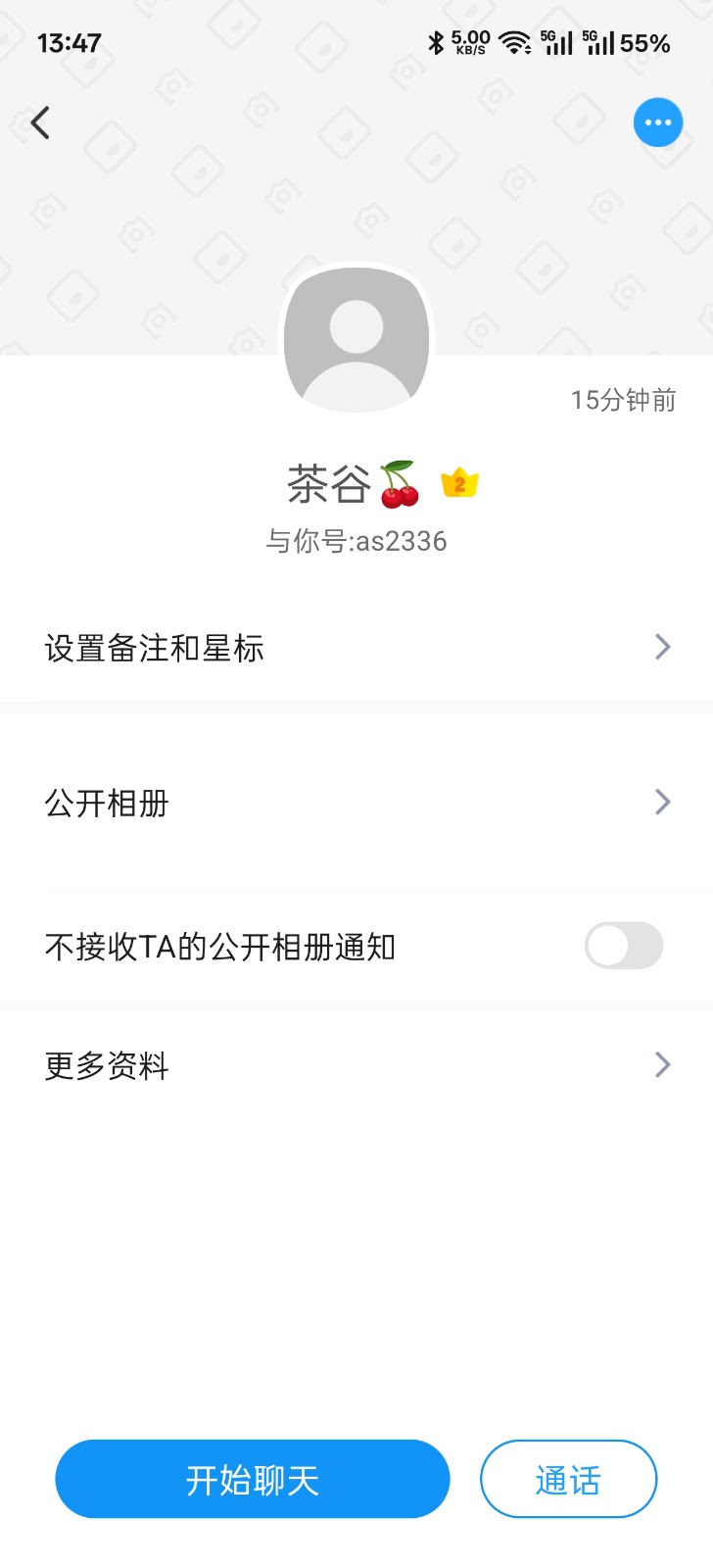The width and height of the screenshot is (713, 1568).
Task: Tap the 开始聊天 button
Action: coord(253,1479)
